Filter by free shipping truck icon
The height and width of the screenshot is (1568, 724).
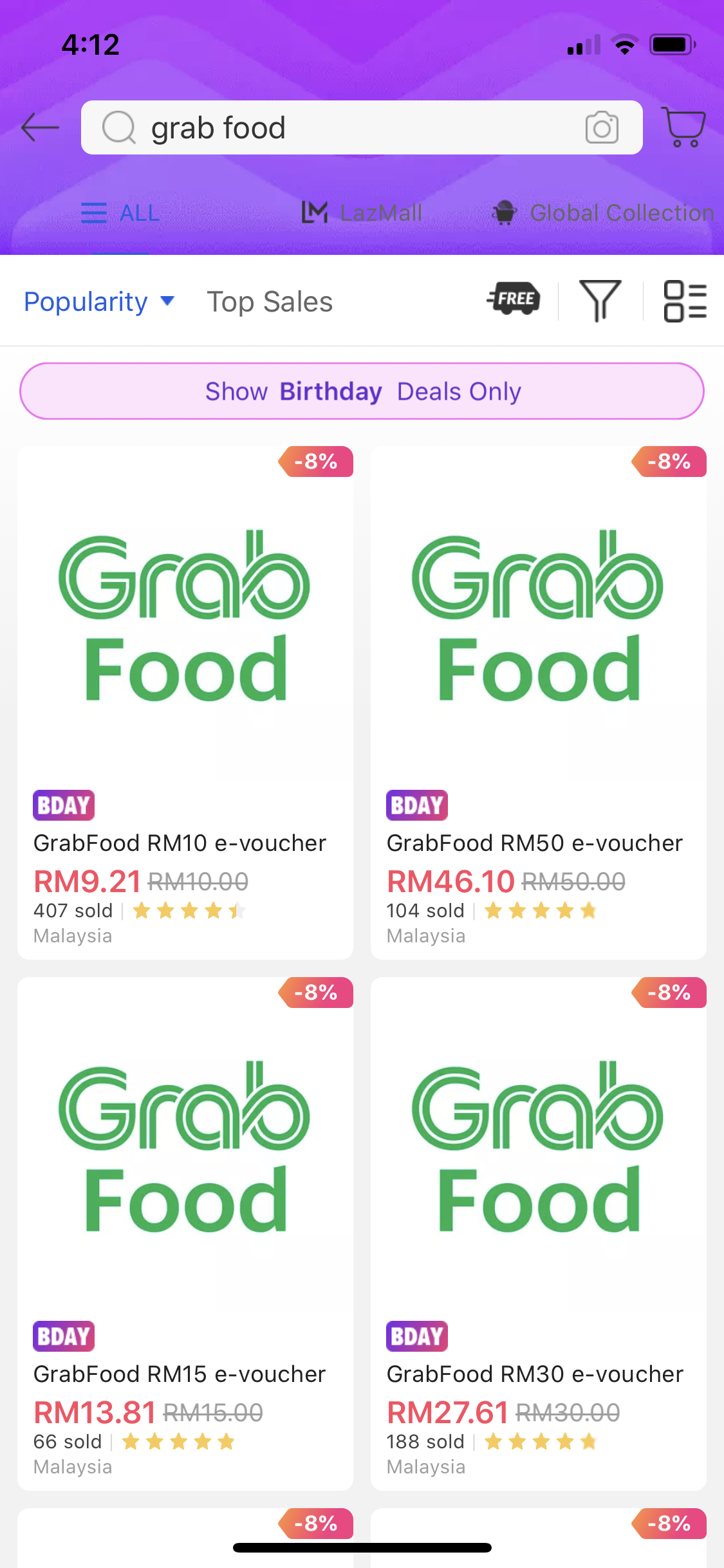click(513, 299)
